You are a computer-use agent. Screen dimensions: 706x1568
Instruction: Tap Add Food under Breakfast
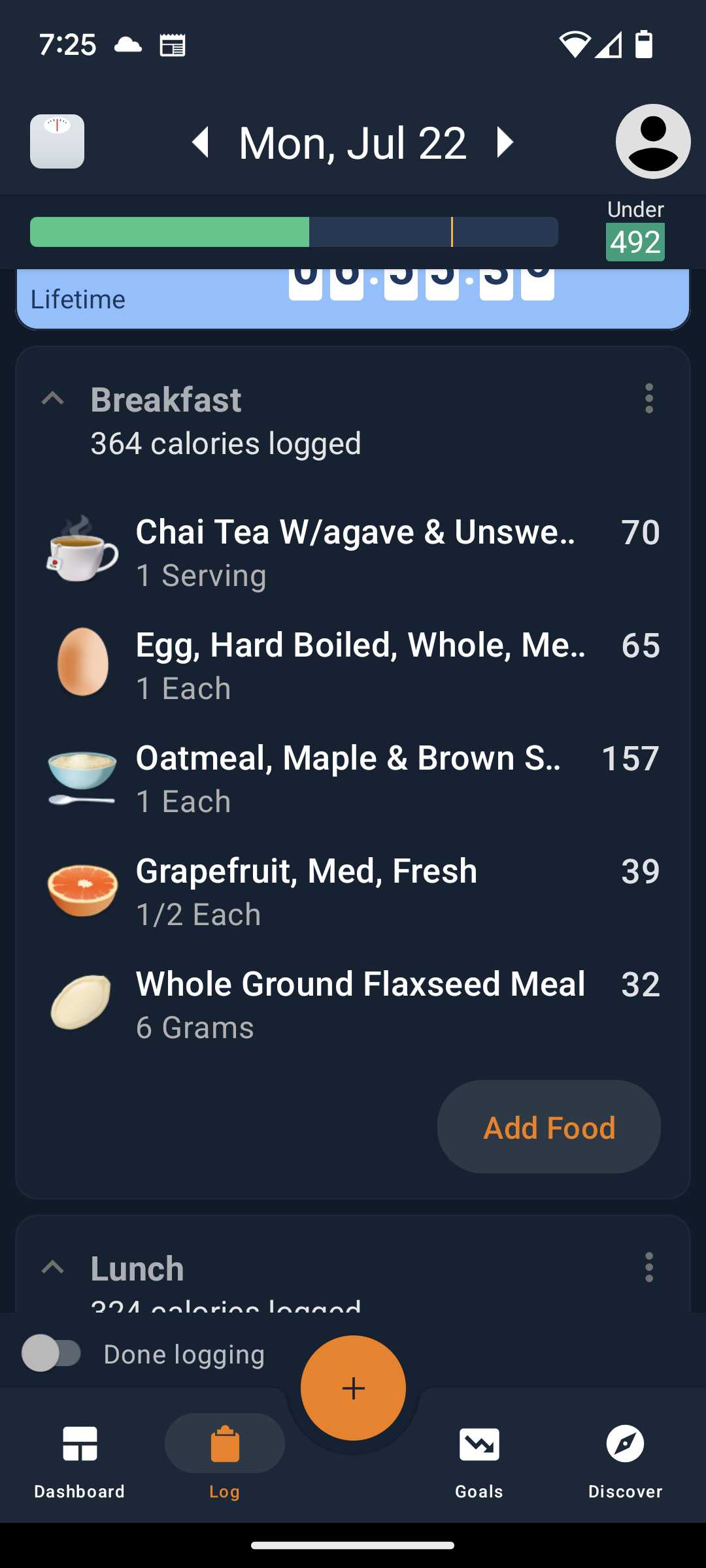pyautogui.click(x=548, y=1127)
